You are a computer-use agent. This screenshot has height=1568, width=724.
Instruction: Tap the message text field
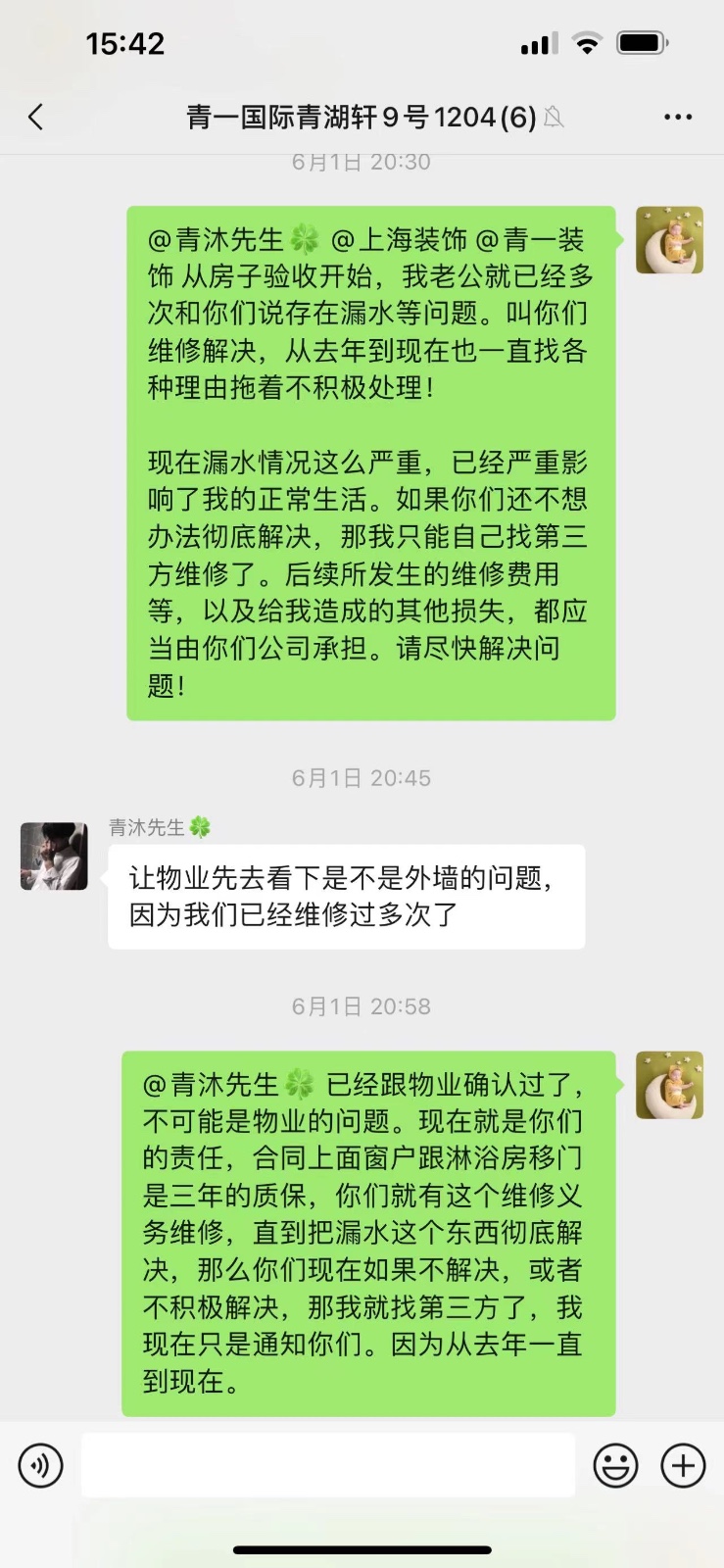click(327, 1465)
